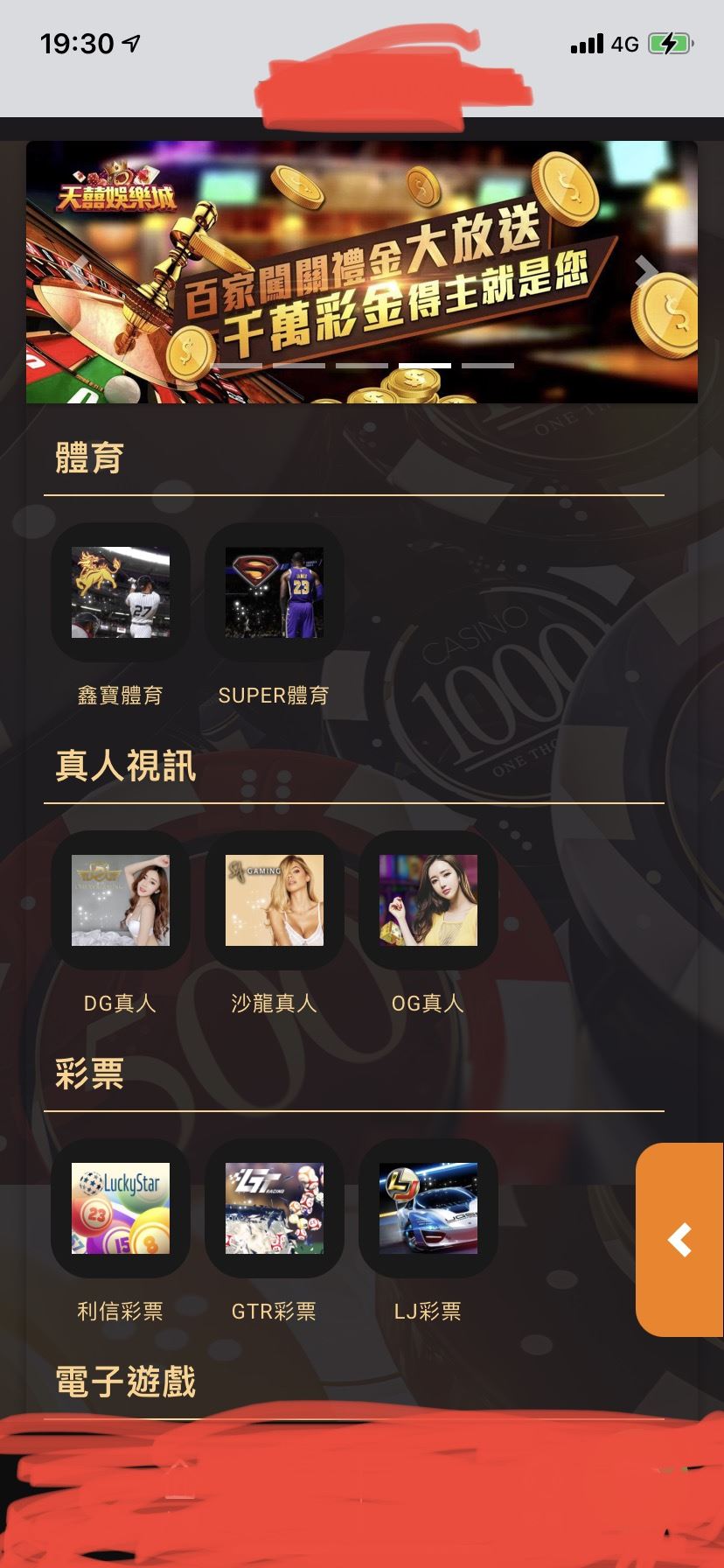
Task: Open the 鑫寶體育 sports tile
Action: tap(121, 592)
